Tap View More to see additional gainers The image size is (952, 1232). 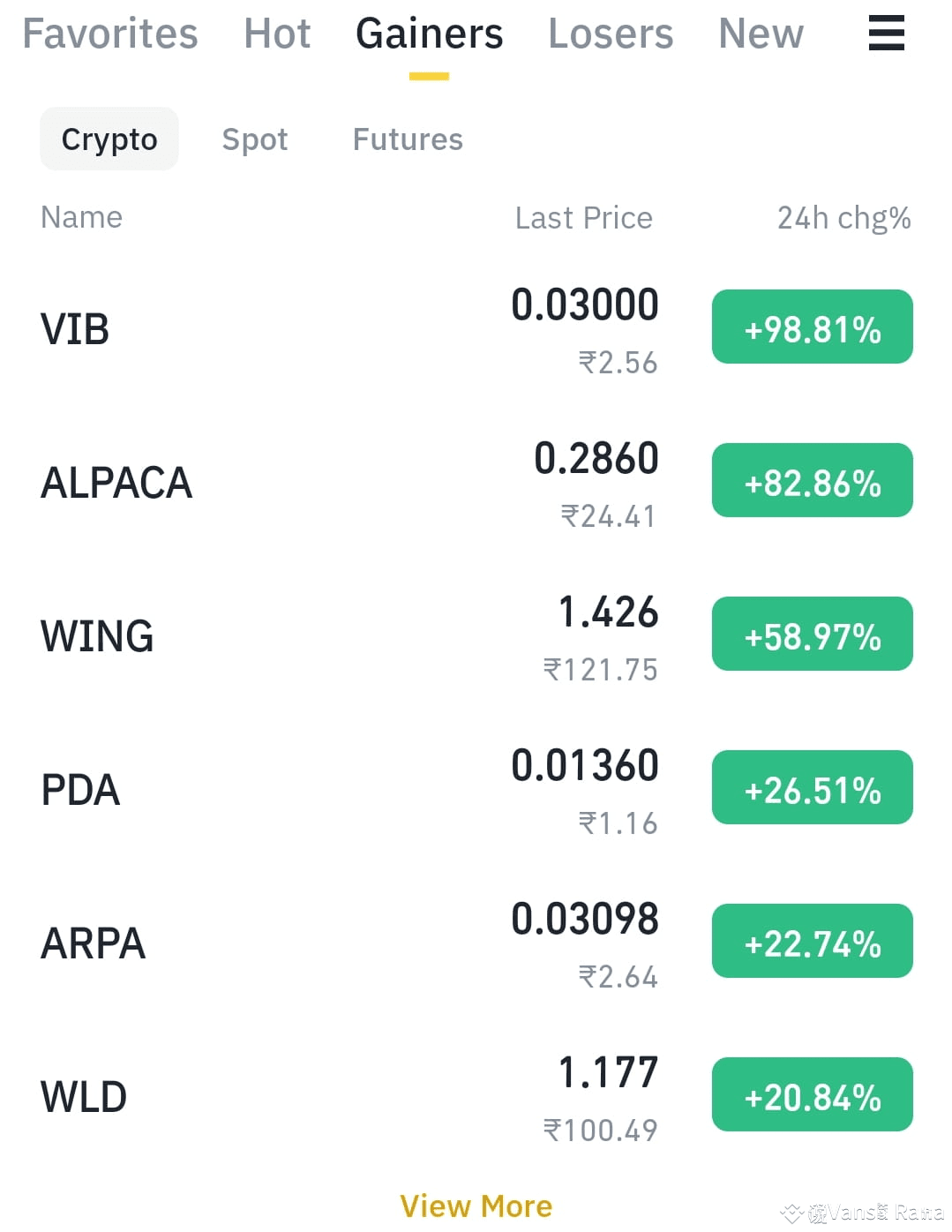pyautogui.click(x=476, y=1206)
